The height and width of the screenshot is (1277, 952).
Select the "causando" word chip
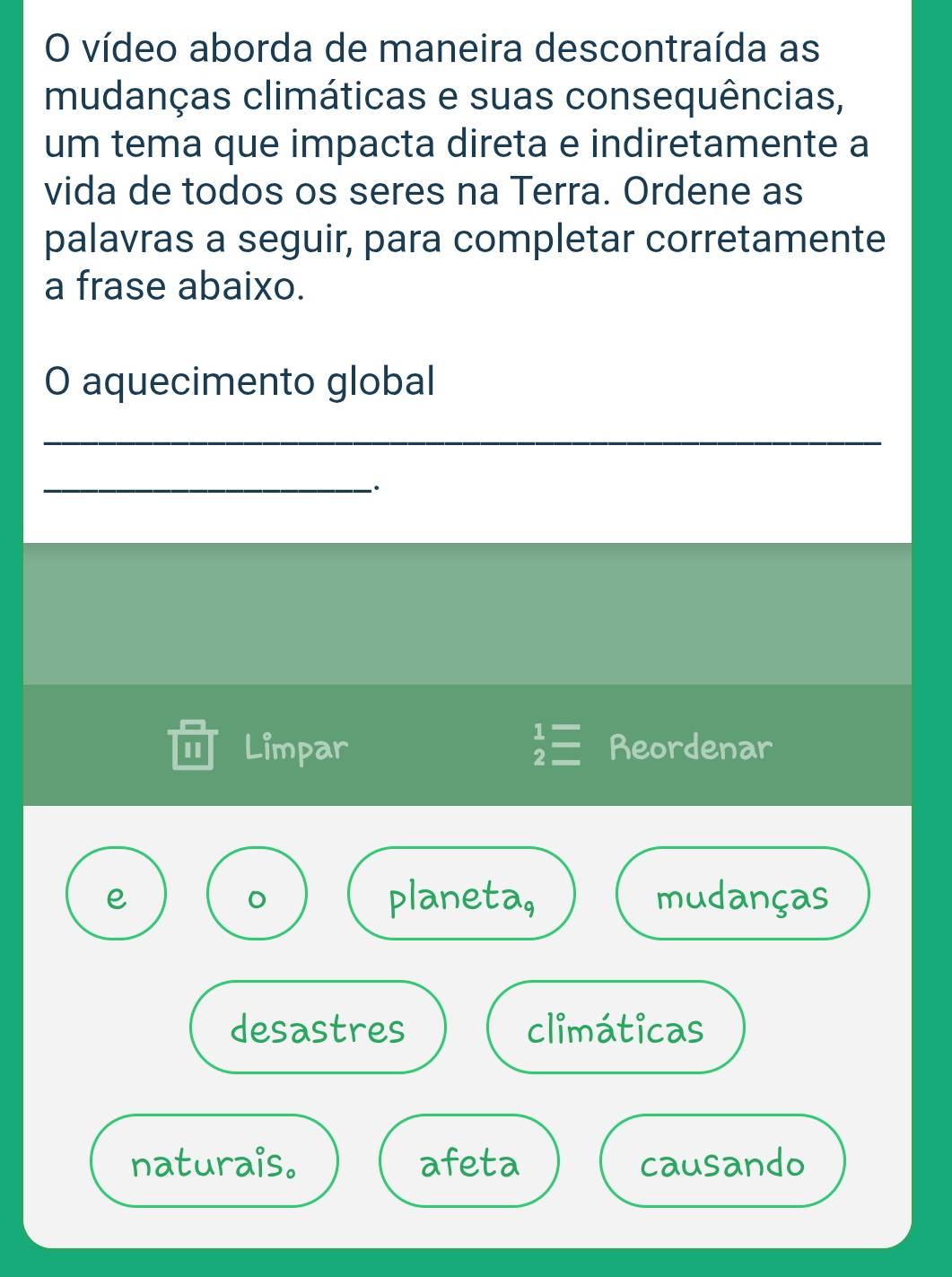coord(722,1161)
